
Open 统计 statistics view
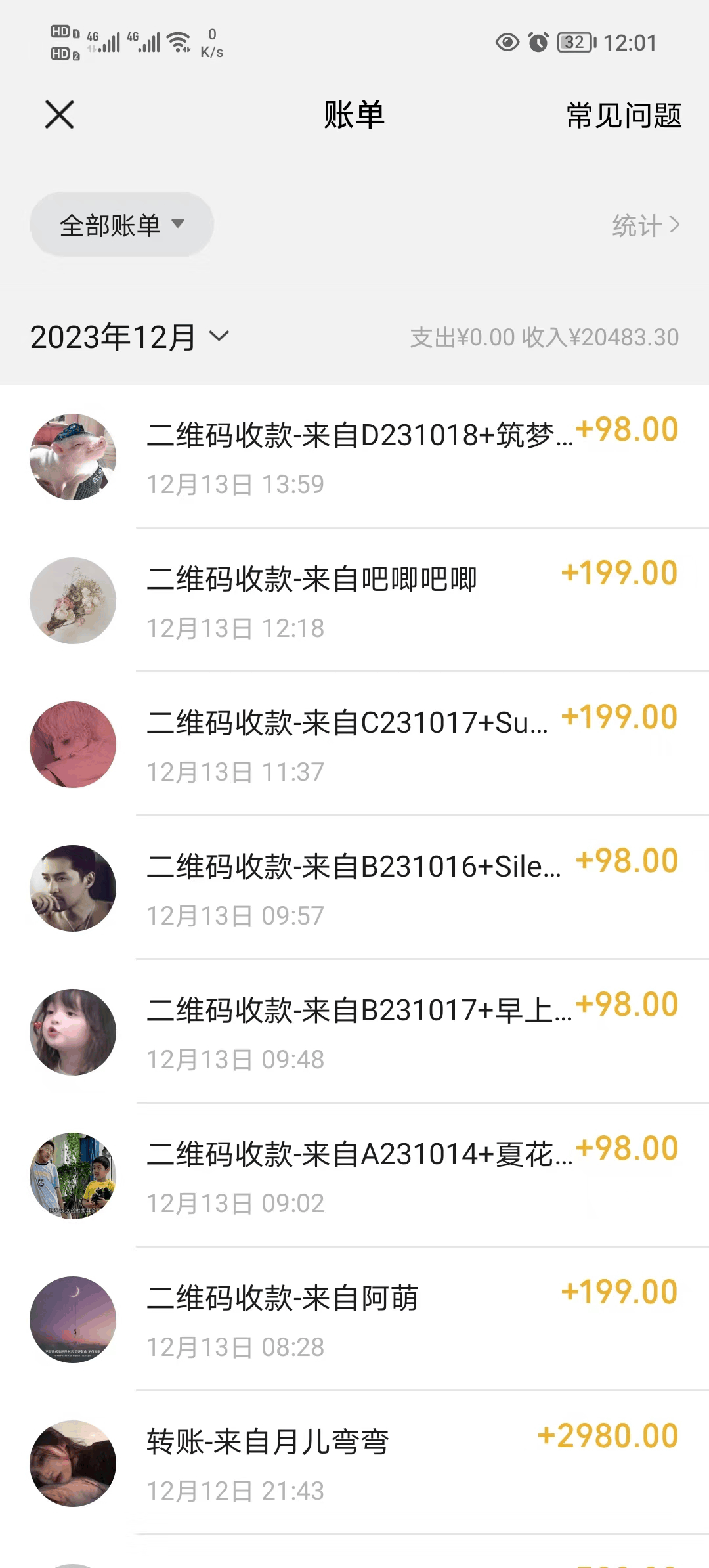(645, 225)
